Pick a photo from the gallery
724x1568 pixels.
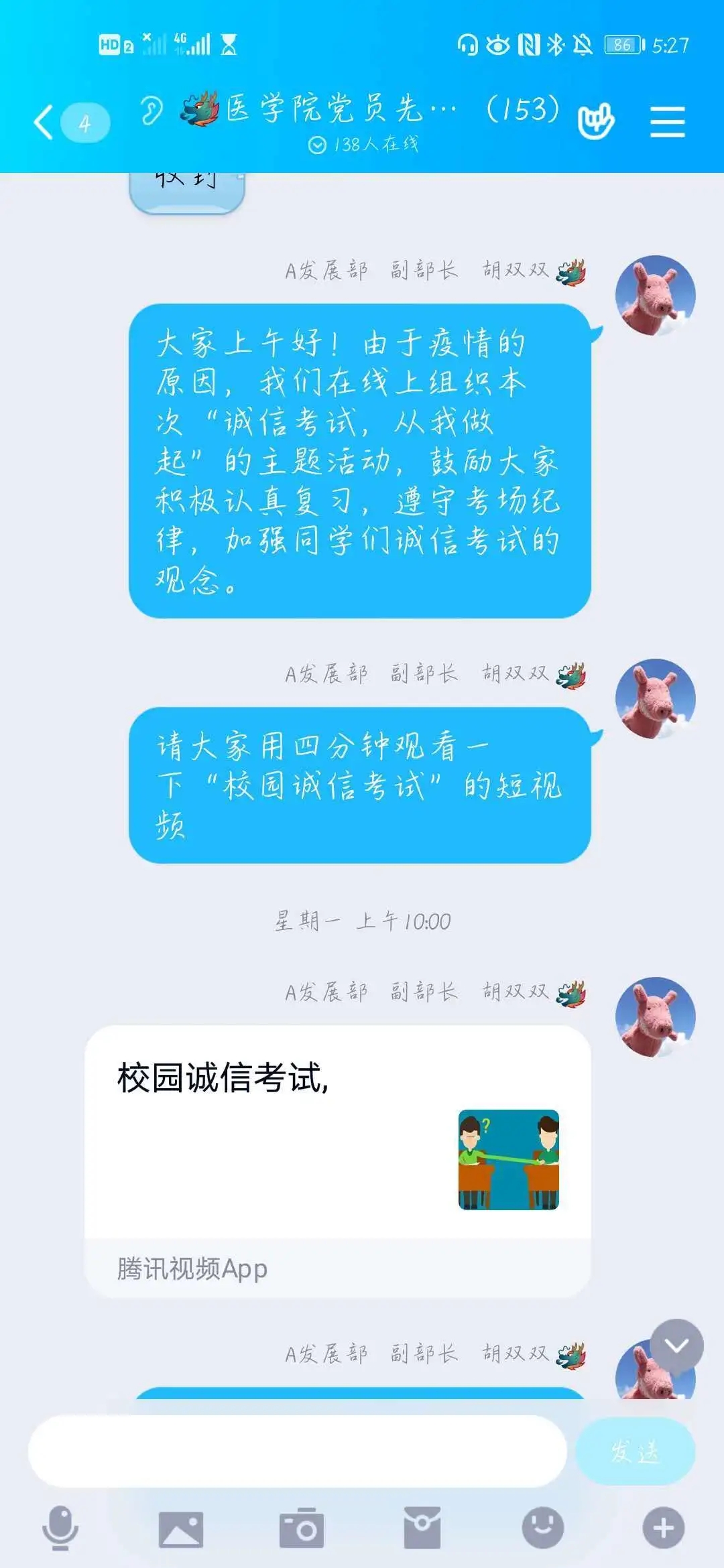(x=180, y=1528)
